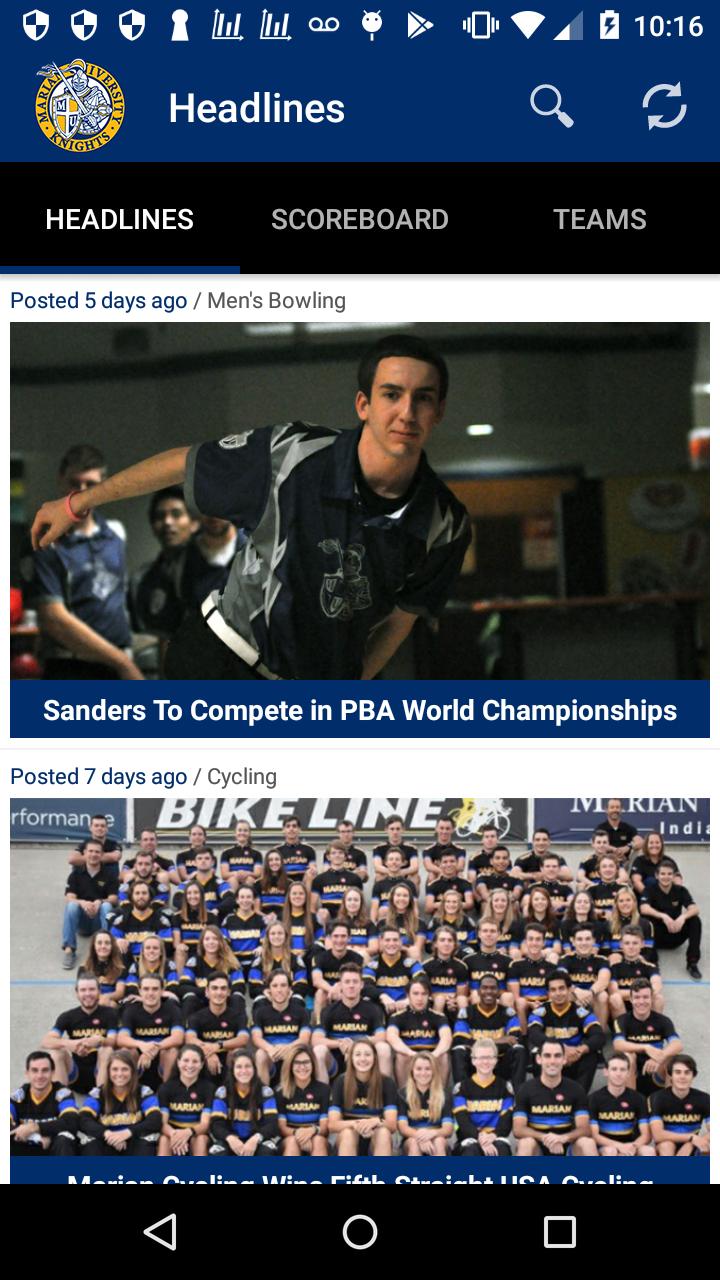The image size is (720, 1280).
Task: Open the recent apps overview
Action: [x=559, y=1232]
